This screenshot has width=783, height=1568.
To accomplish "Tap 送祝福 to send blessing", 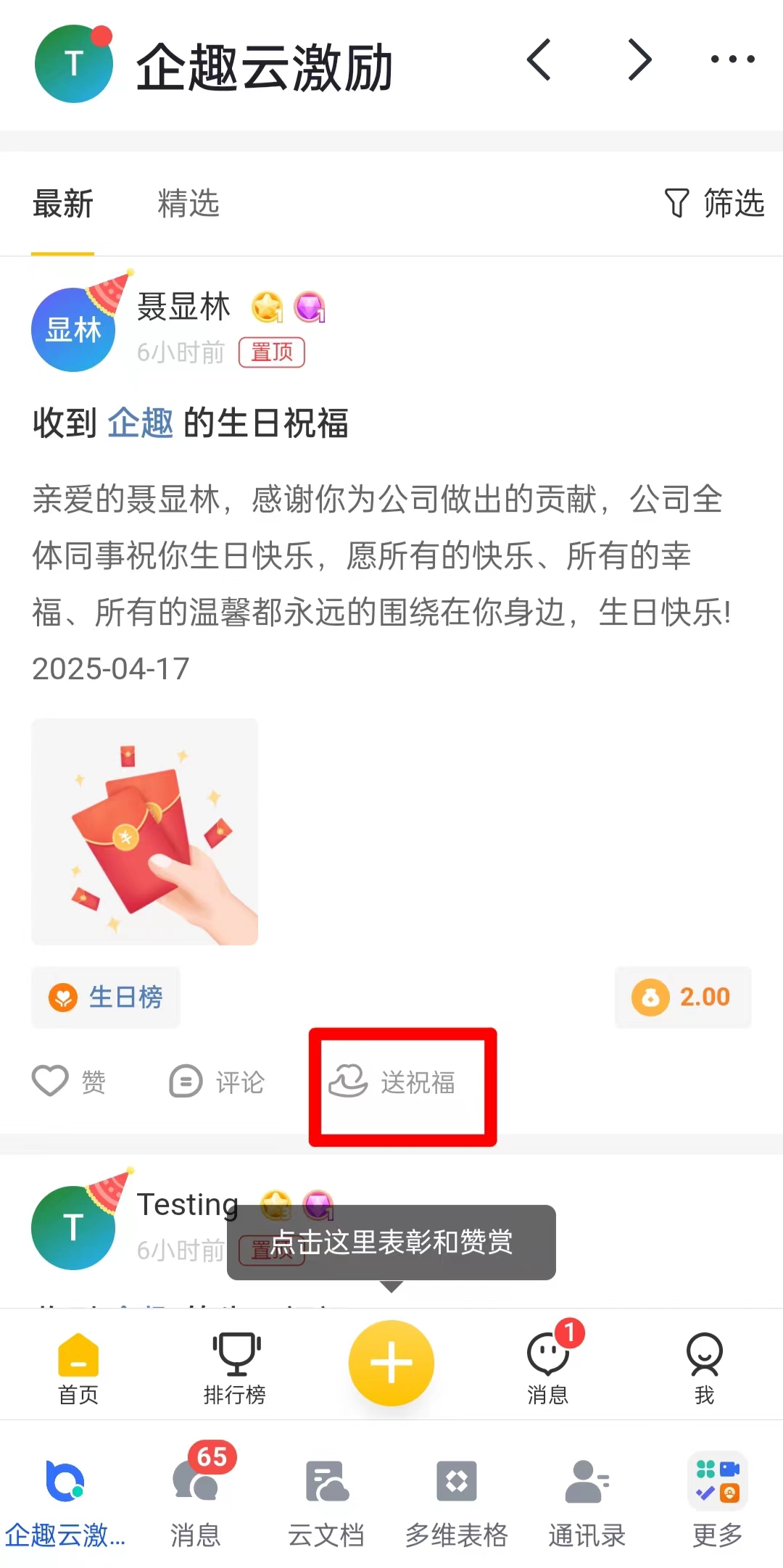I will tap(394, 1082).
